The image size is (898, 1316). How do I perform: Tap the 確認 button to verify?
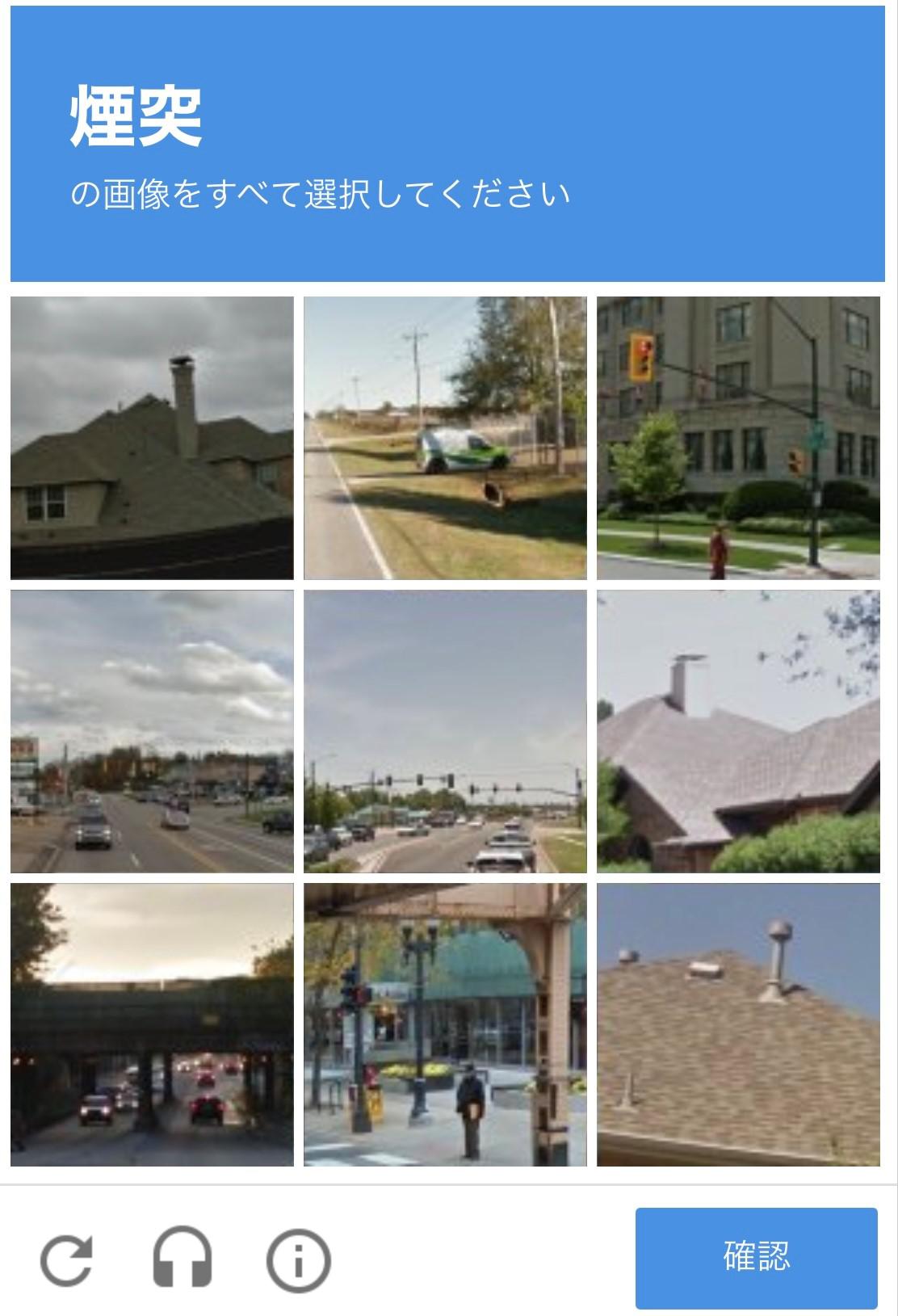pos(756,1258)
